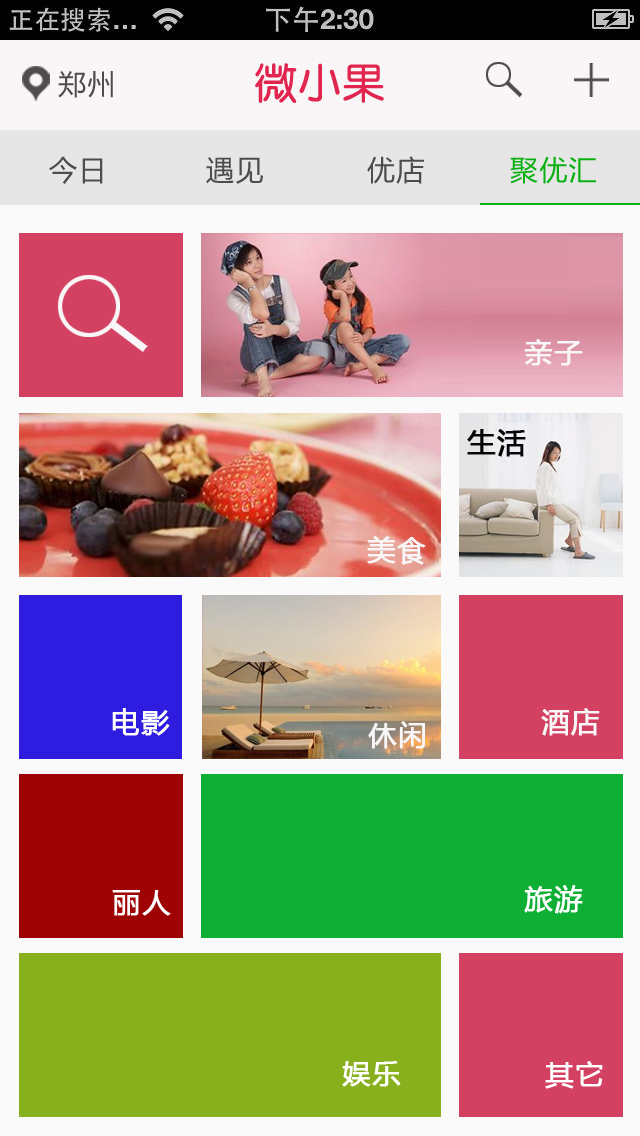Image resolution: width=640 pixels, height=1136 pixels.
Task: Switch to the 遇见 tab
Action: (x=234, y=171)
